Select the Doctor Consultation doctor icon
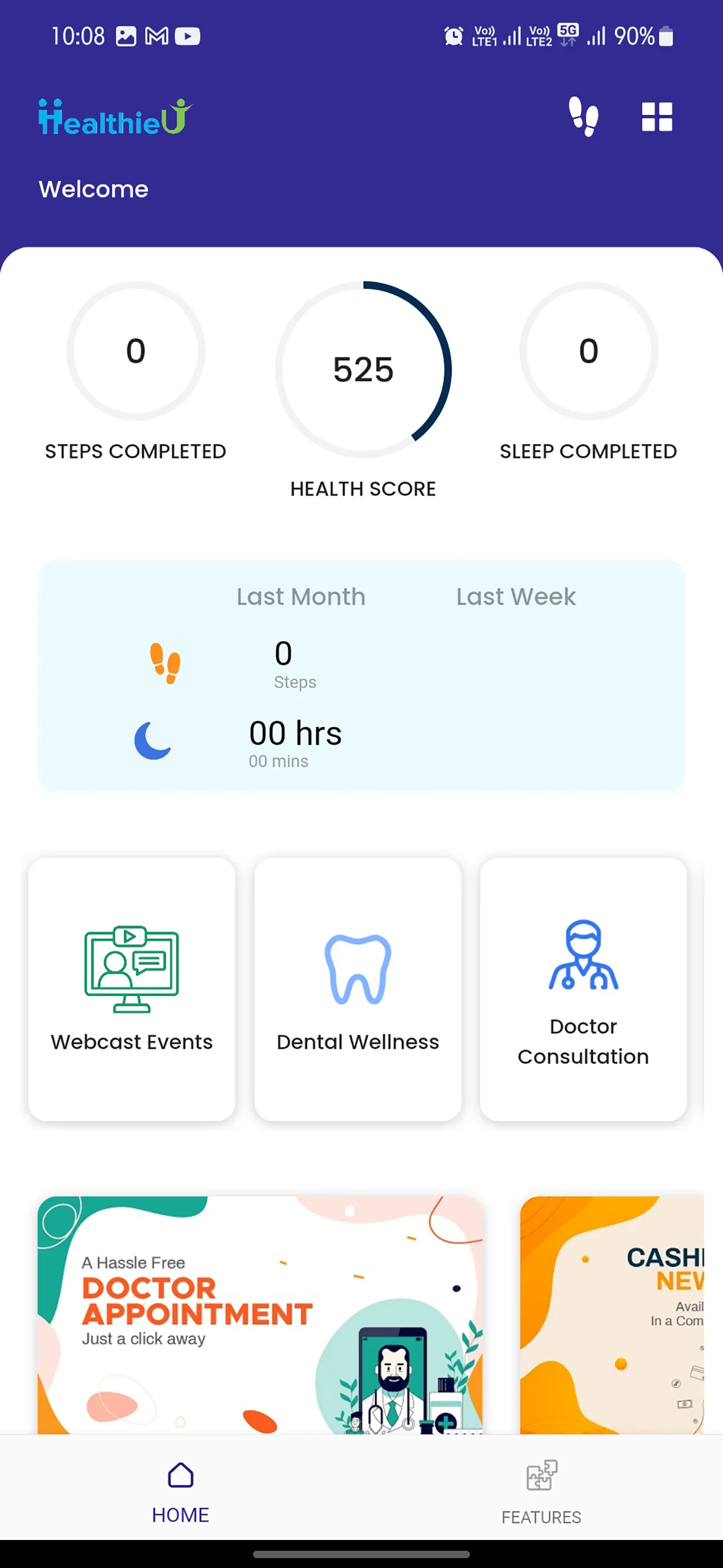The height and width of the screenshot is (1568, 723). coord(583,963)
